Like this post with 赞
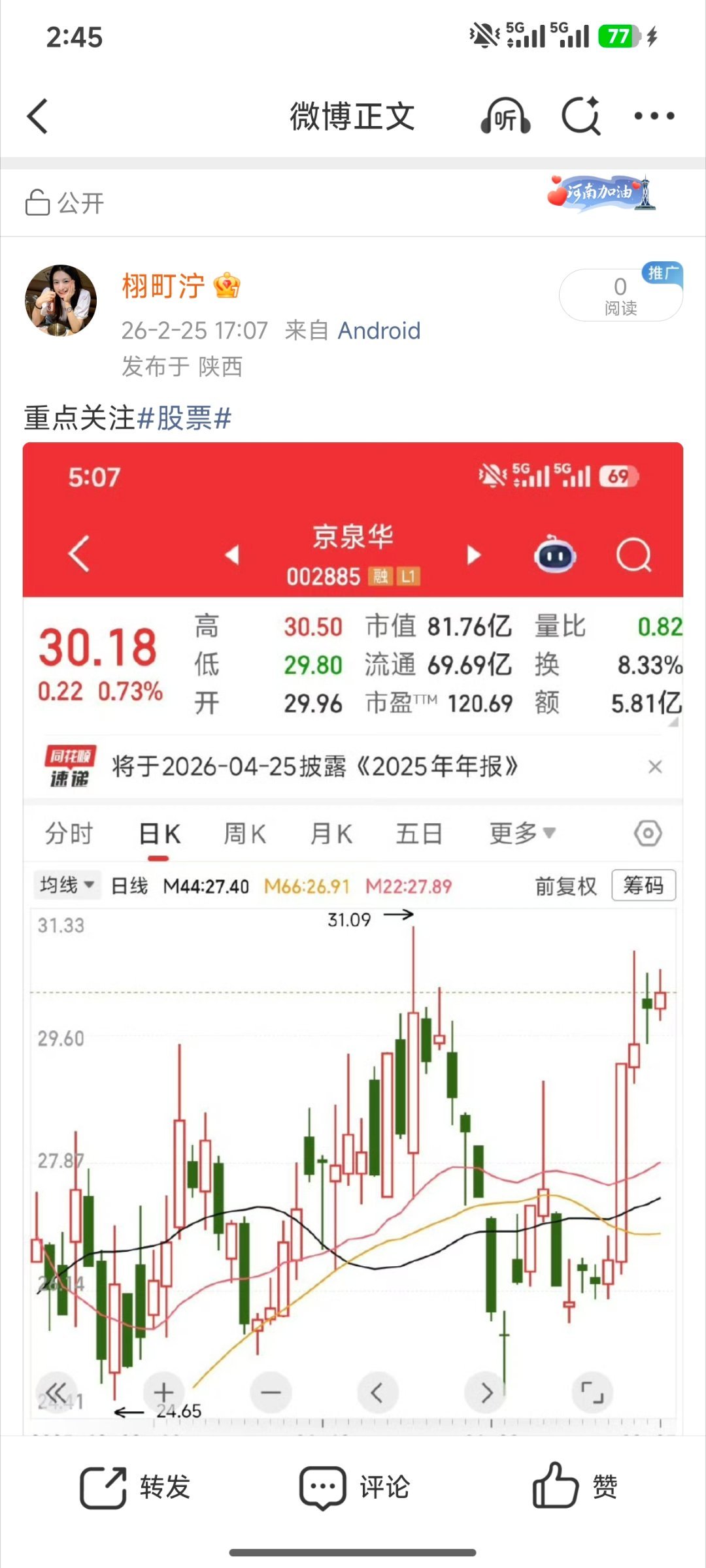The image size is (706, 1568). click(x=575, y=1487)
